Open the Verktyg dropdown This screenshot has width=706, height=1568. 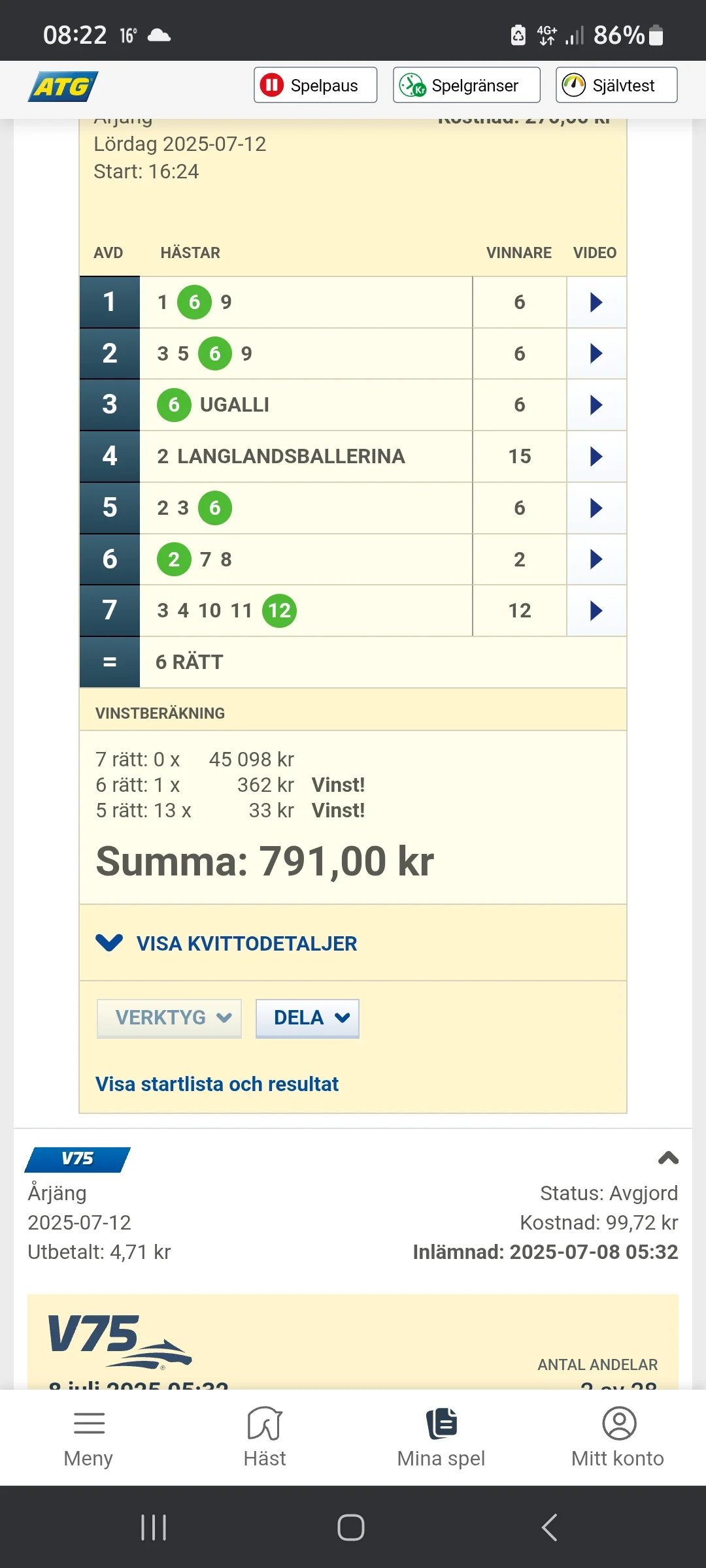pos(169,1018)
